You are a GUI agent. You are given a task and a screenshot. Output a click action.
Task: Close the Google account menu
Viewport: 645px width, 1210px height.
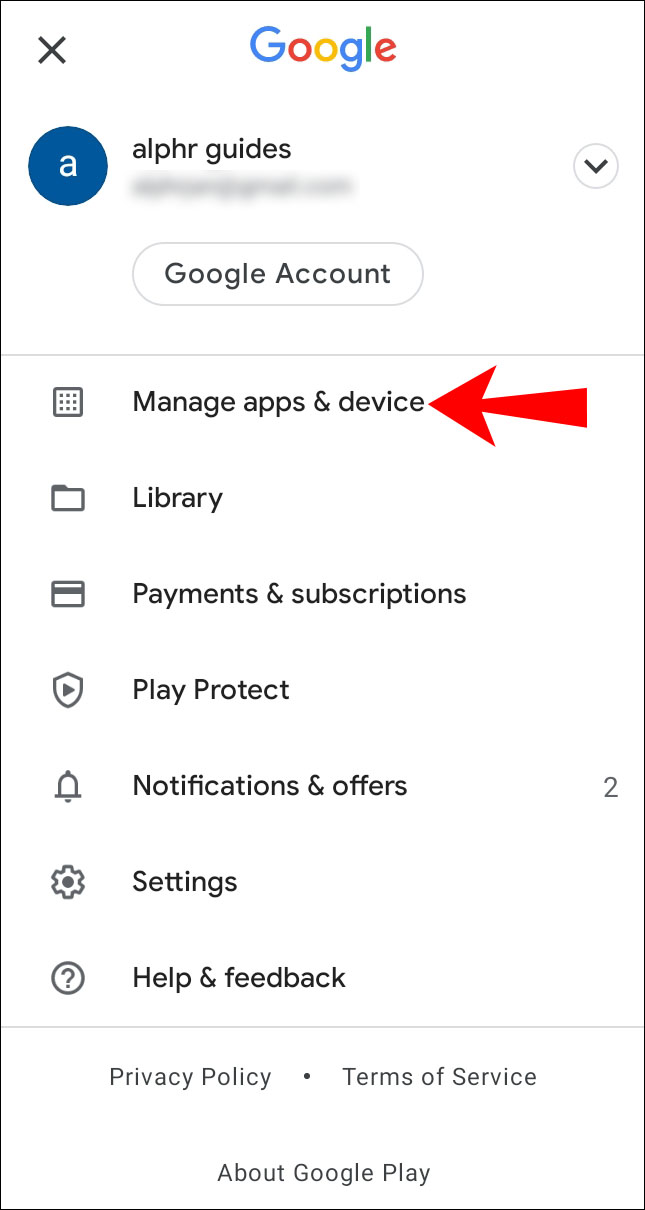(52, 50)
